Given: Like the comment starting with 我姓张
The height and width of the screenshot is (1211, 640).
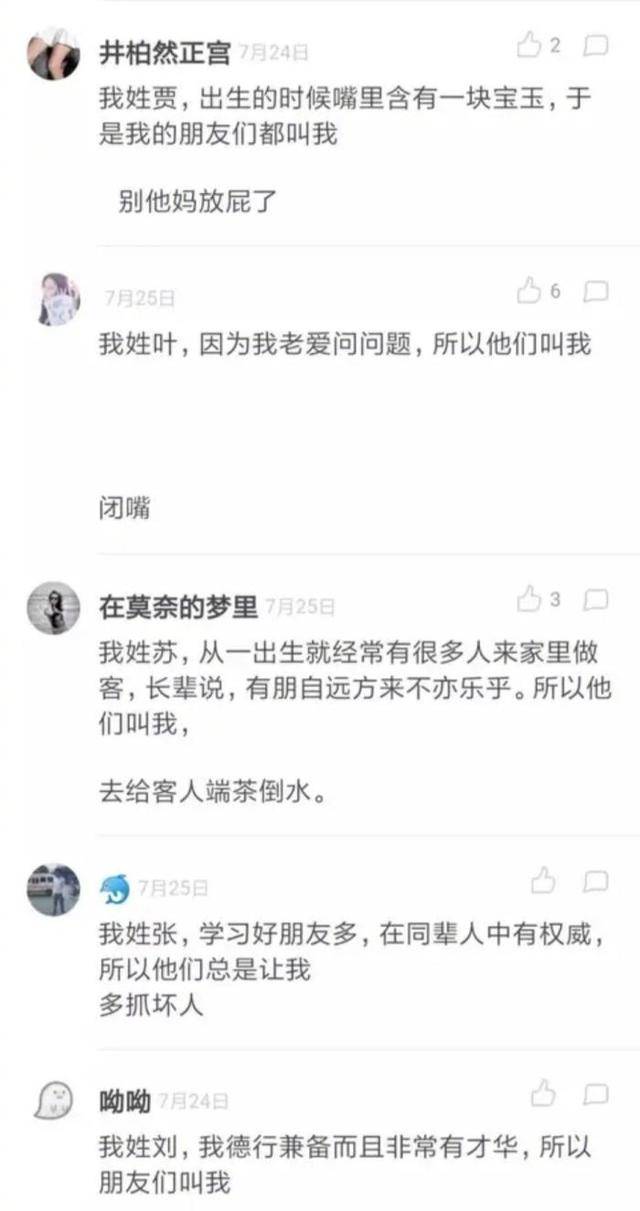Looking at the screenshot, I should pyautogui.click(x=543, y=881).
